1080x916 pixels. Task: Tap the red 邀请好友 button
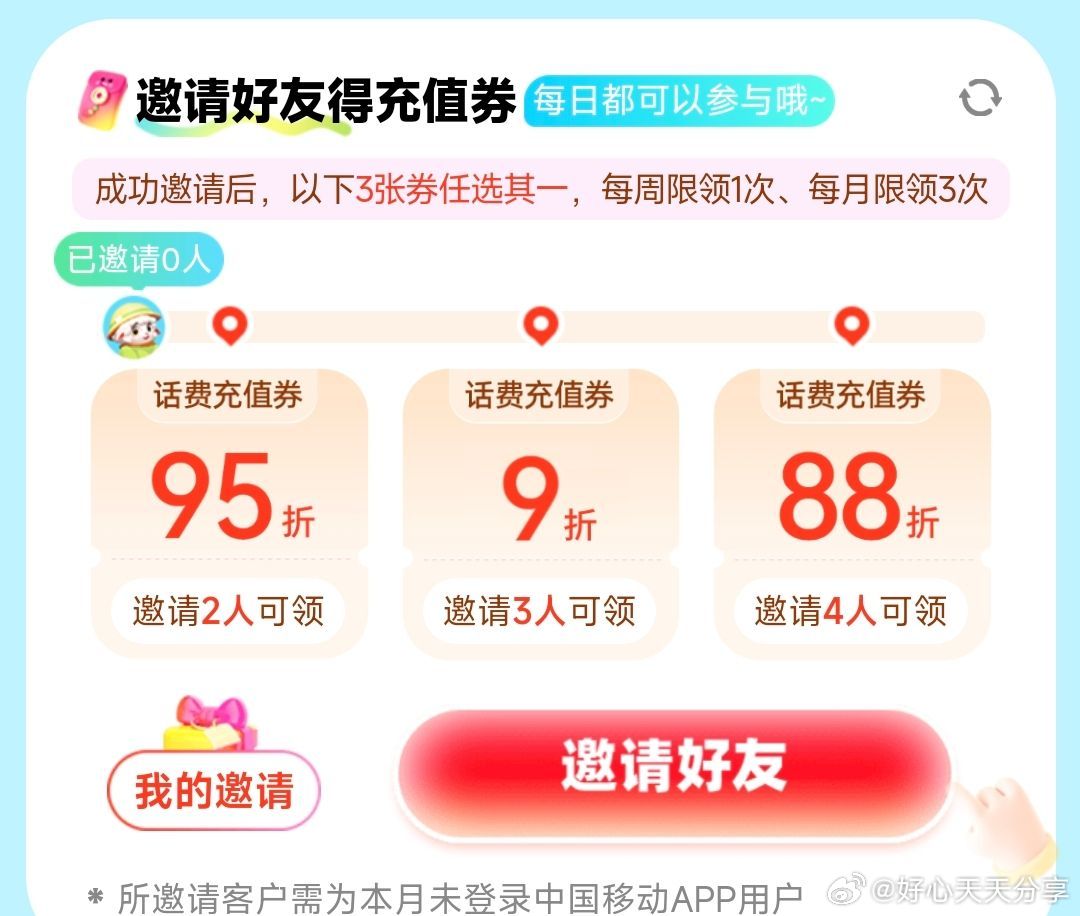coord(673,769)
